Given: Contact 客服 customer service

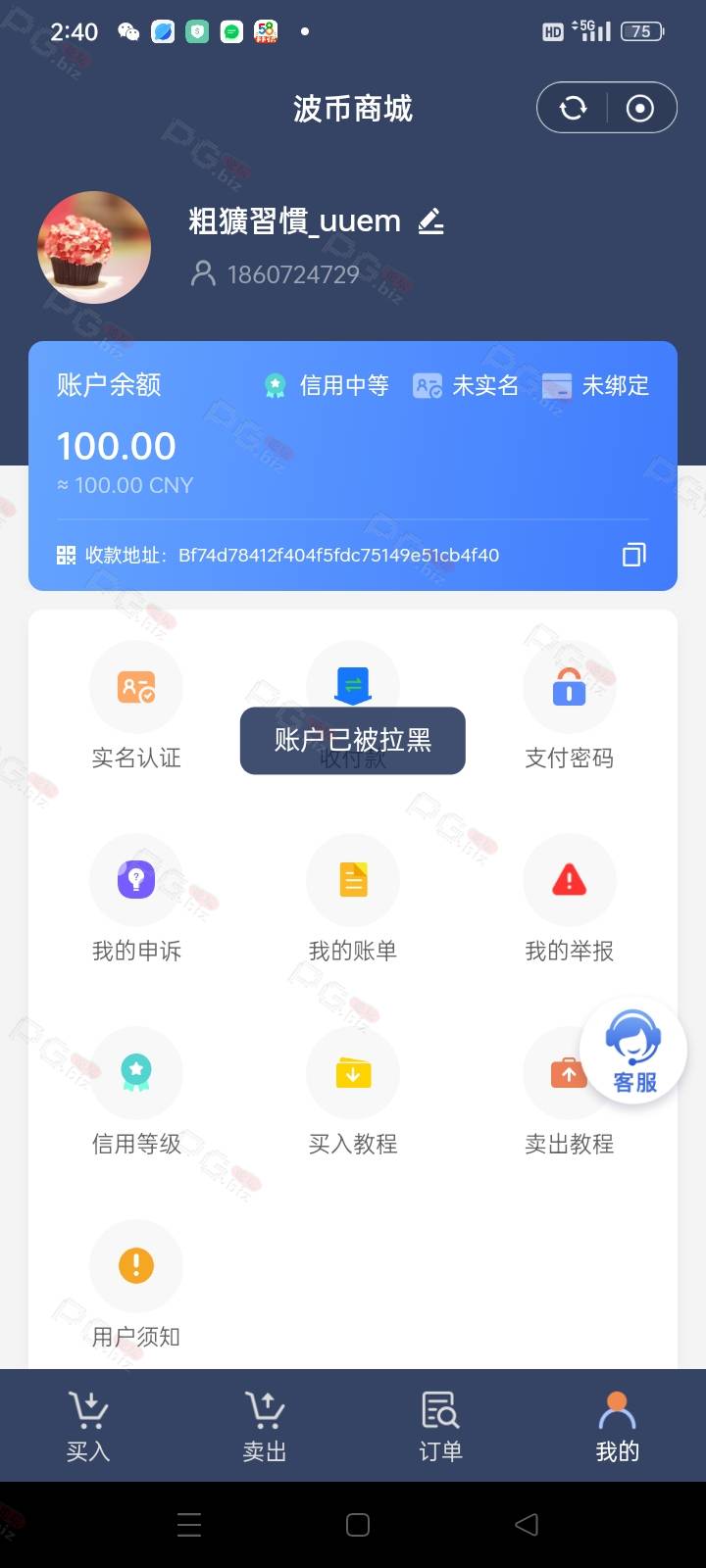Looking at the screenshot, I should 633,1051.
